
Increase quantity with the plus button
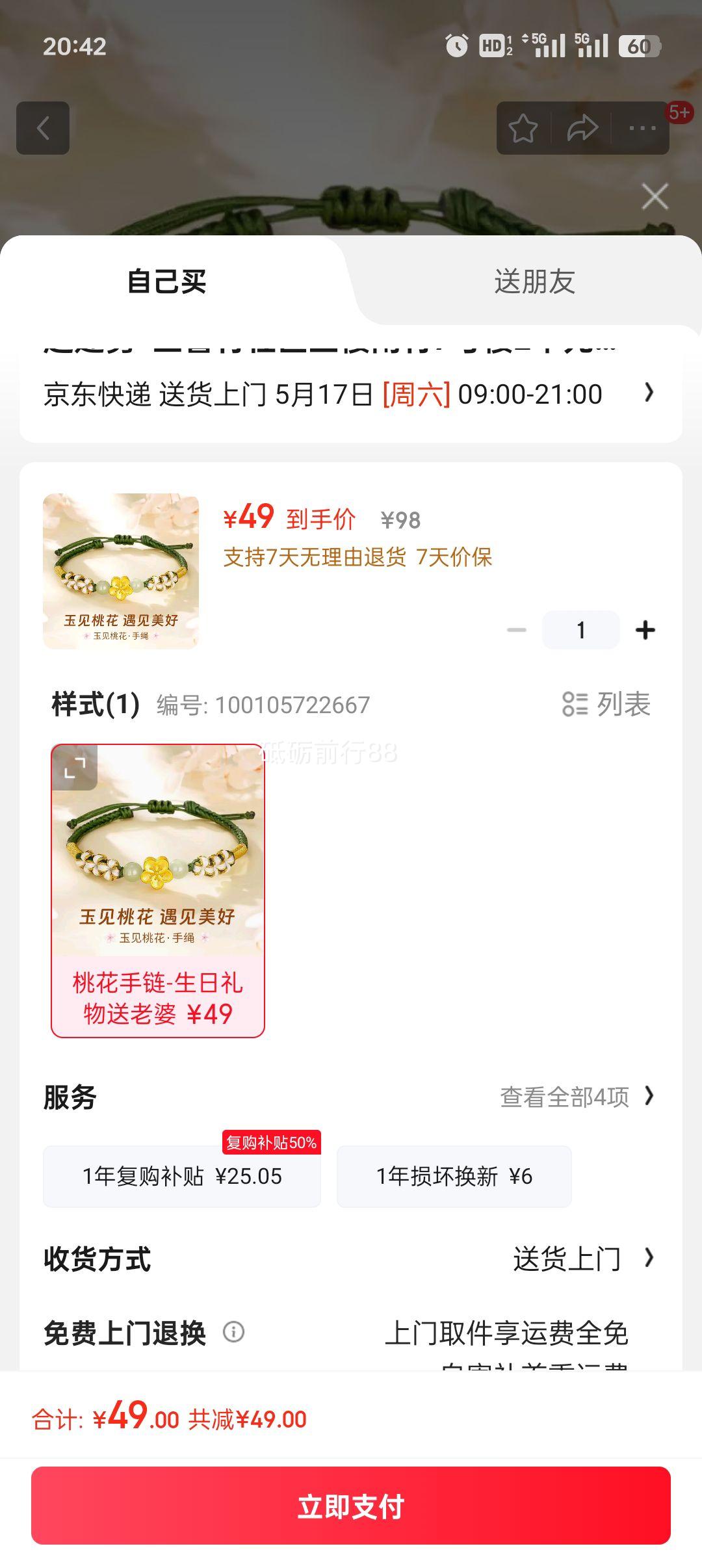click(645, 630)
